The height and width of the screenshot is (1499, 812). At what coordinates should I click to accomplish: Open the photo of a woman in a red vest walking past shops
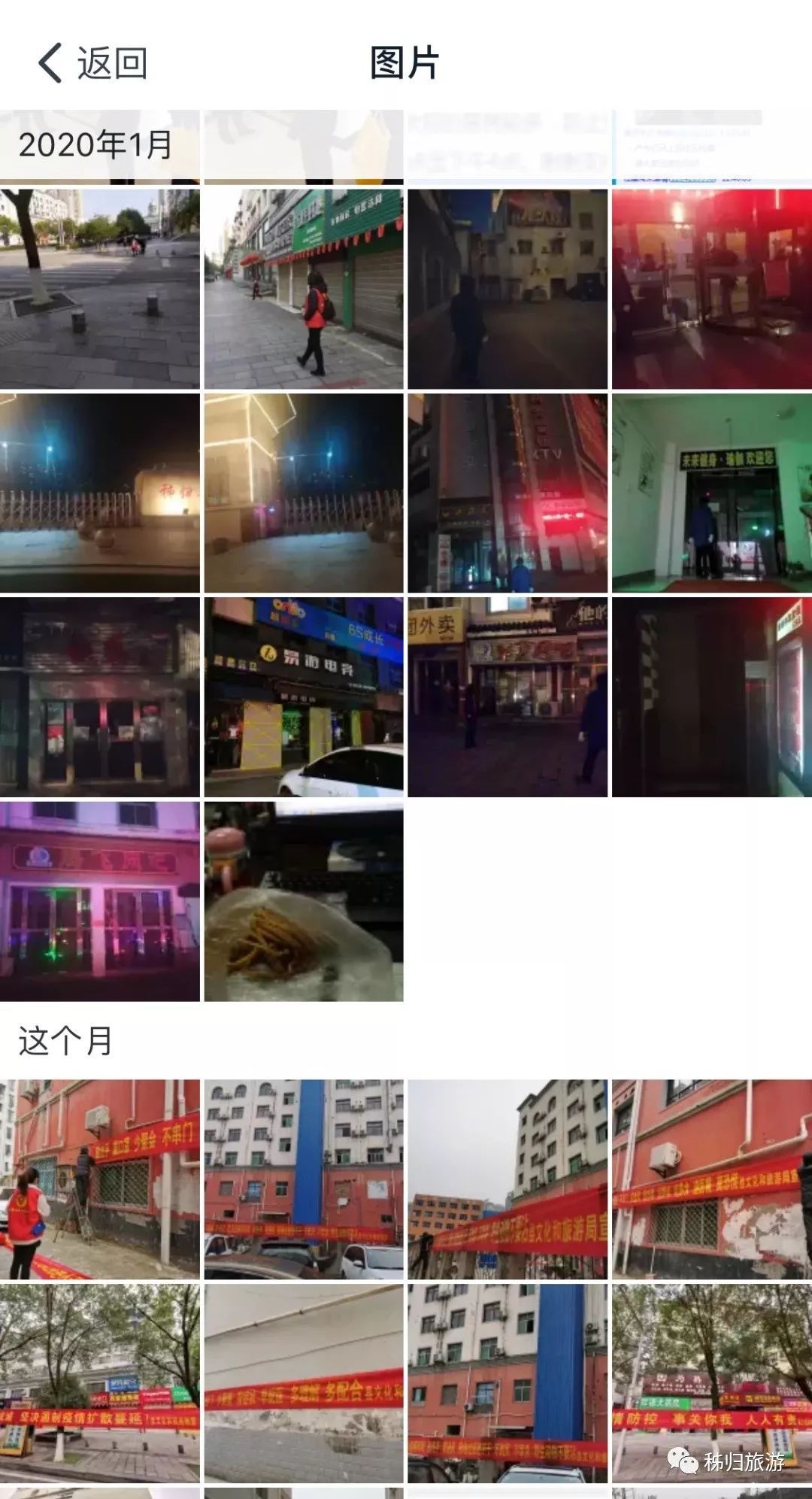pyautogui.click(x=304, y=289)
